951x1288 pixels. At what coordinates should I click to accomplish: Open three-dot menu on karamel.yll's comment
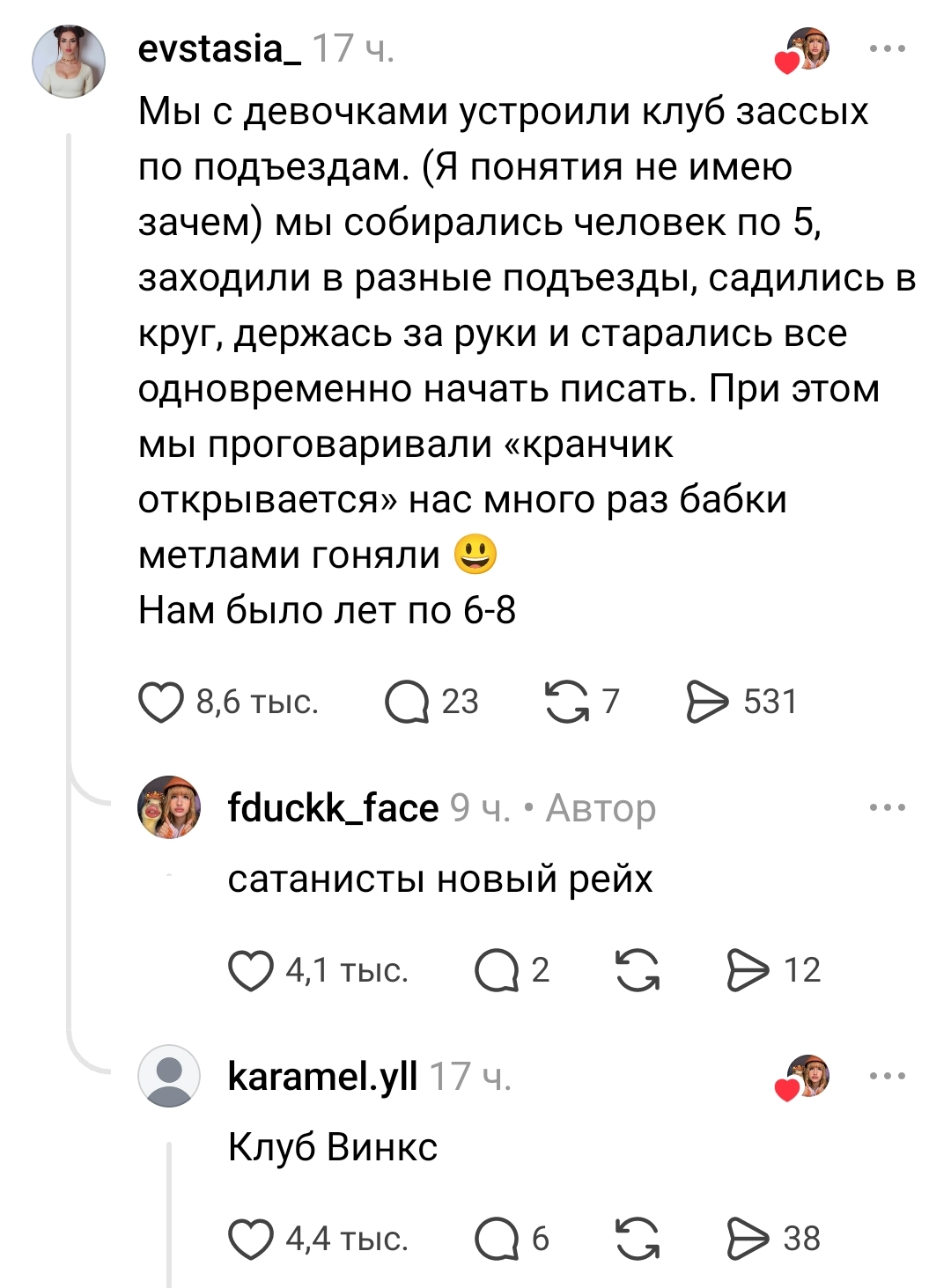pyautogui.click(x=888, y=1076)
